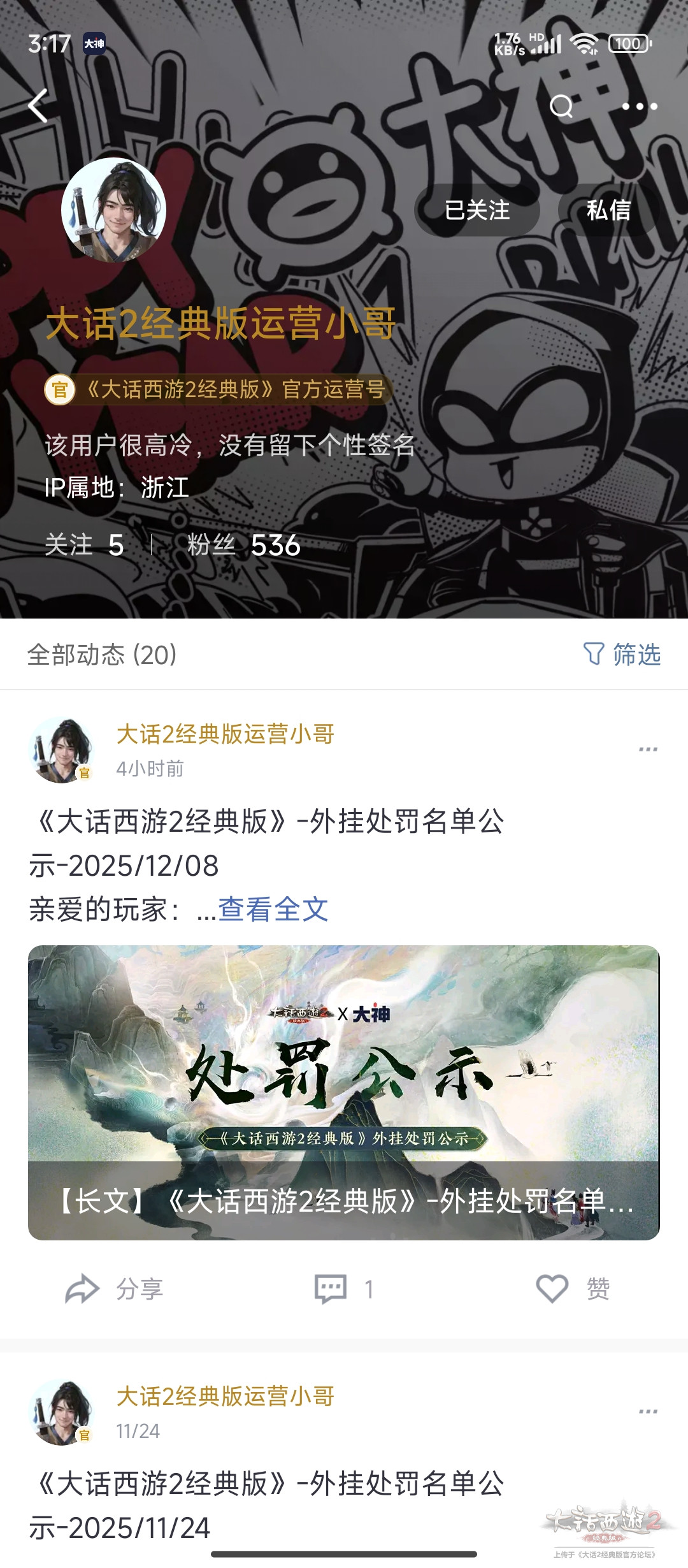Open the three-dot menu in the header
688x1568 pixels.
click(639, 106)
